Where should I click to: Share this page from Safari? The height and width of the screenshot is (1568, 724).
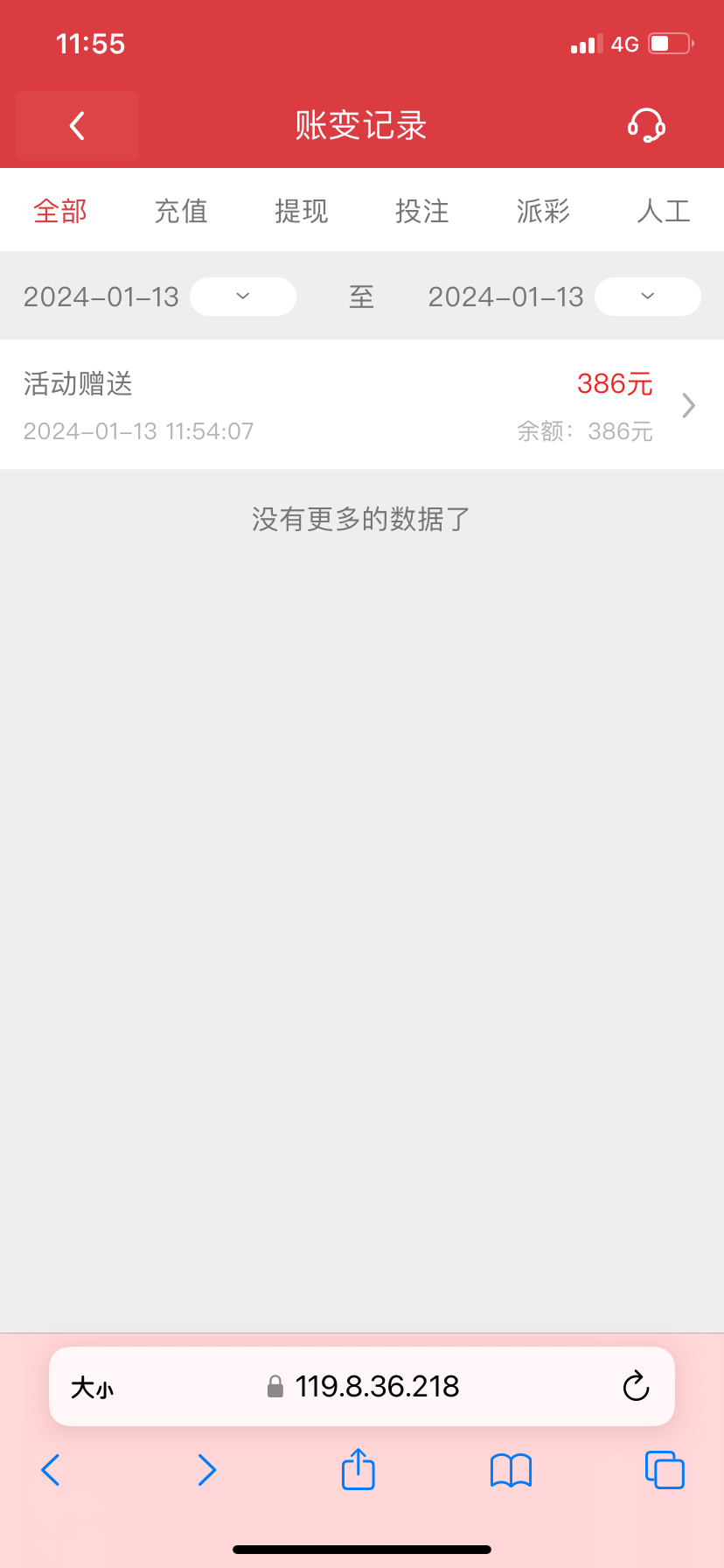(358, 1469)
